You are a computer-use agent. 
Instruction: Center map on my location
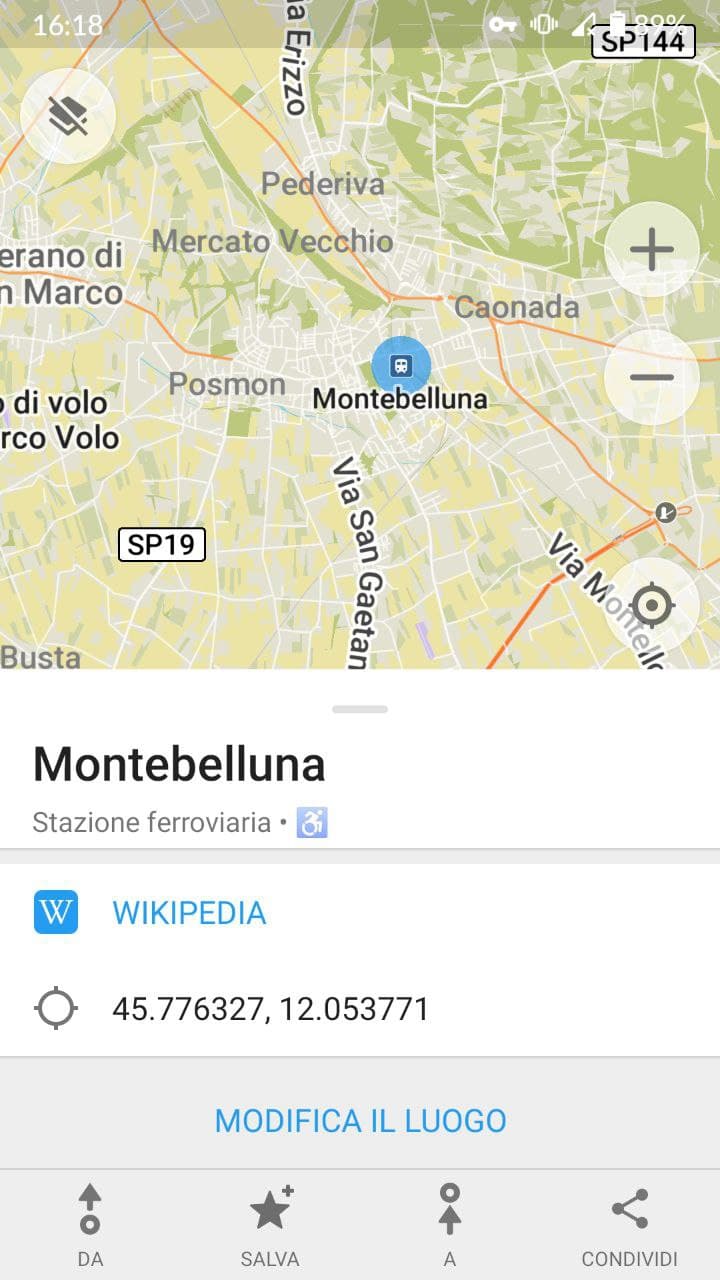click(651, 605)
